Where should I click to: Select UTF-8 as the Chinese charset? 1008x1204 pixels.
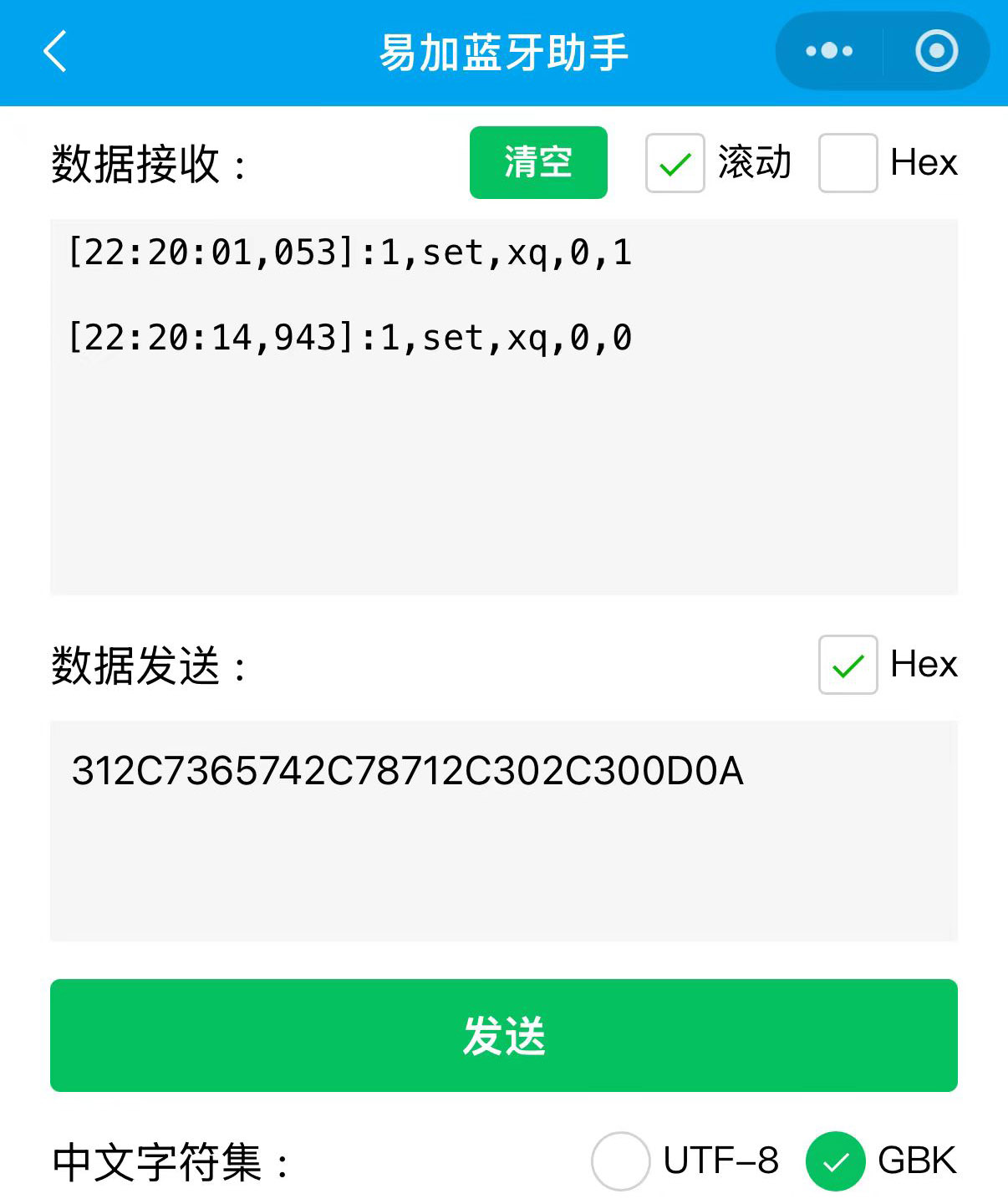[620, 1161]
